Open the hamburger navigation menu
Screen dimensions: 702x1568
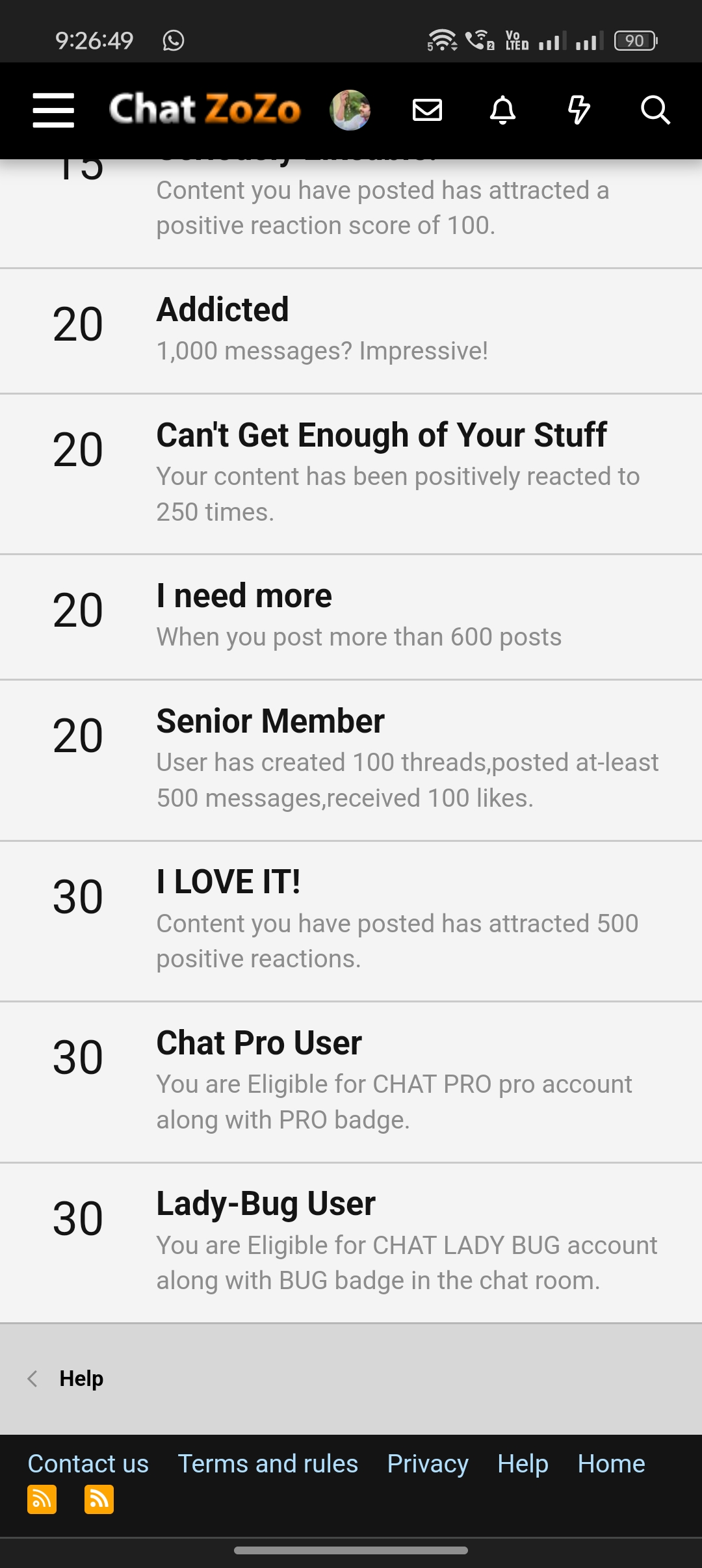[53, 109]
